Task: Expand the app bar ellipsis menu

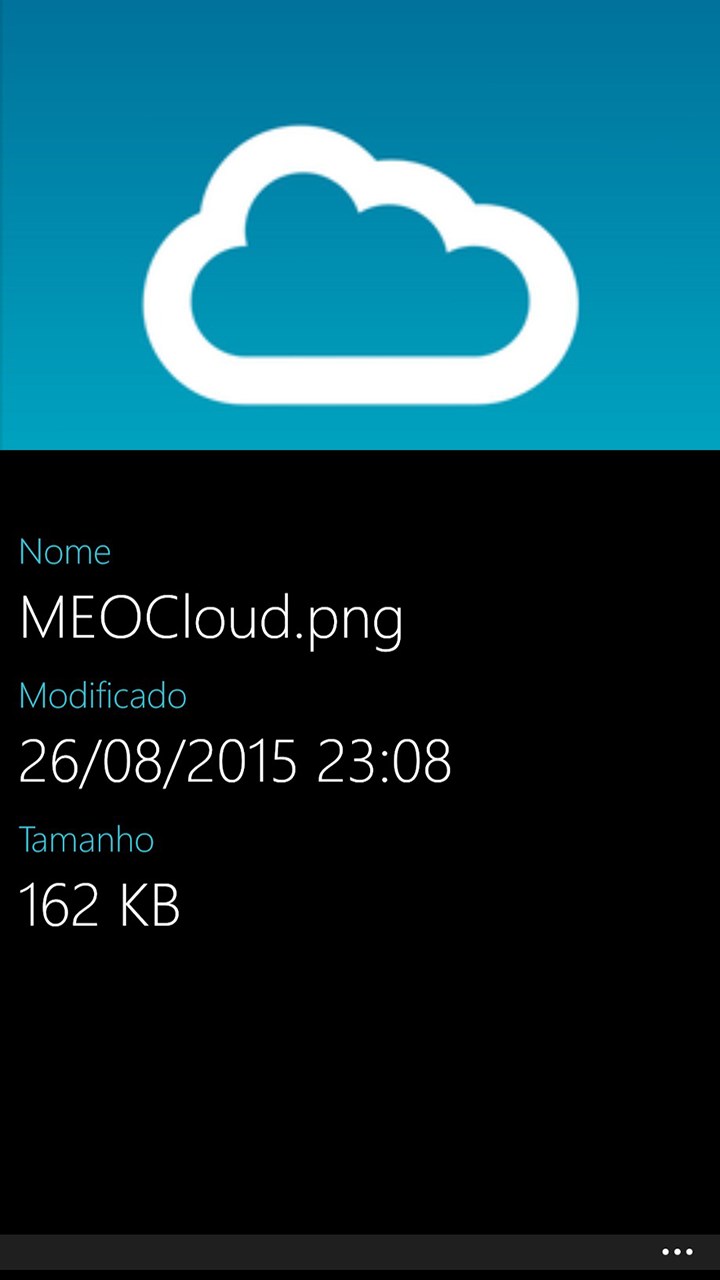Action: click(x=677, y=1251)
